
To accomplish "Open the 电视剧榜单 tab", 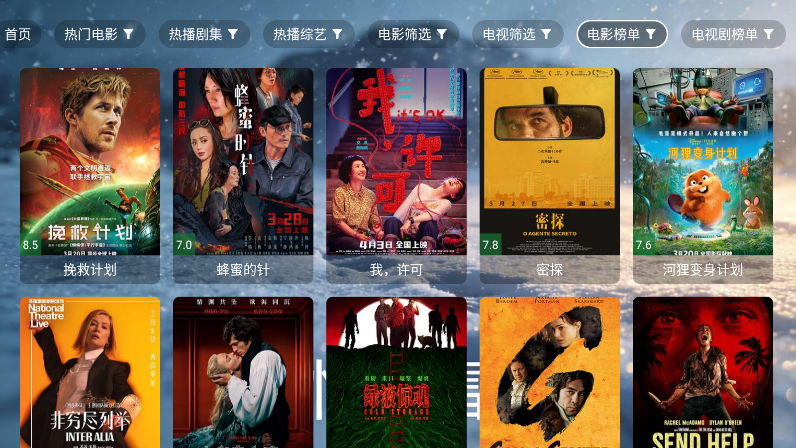I will point(733,34).
